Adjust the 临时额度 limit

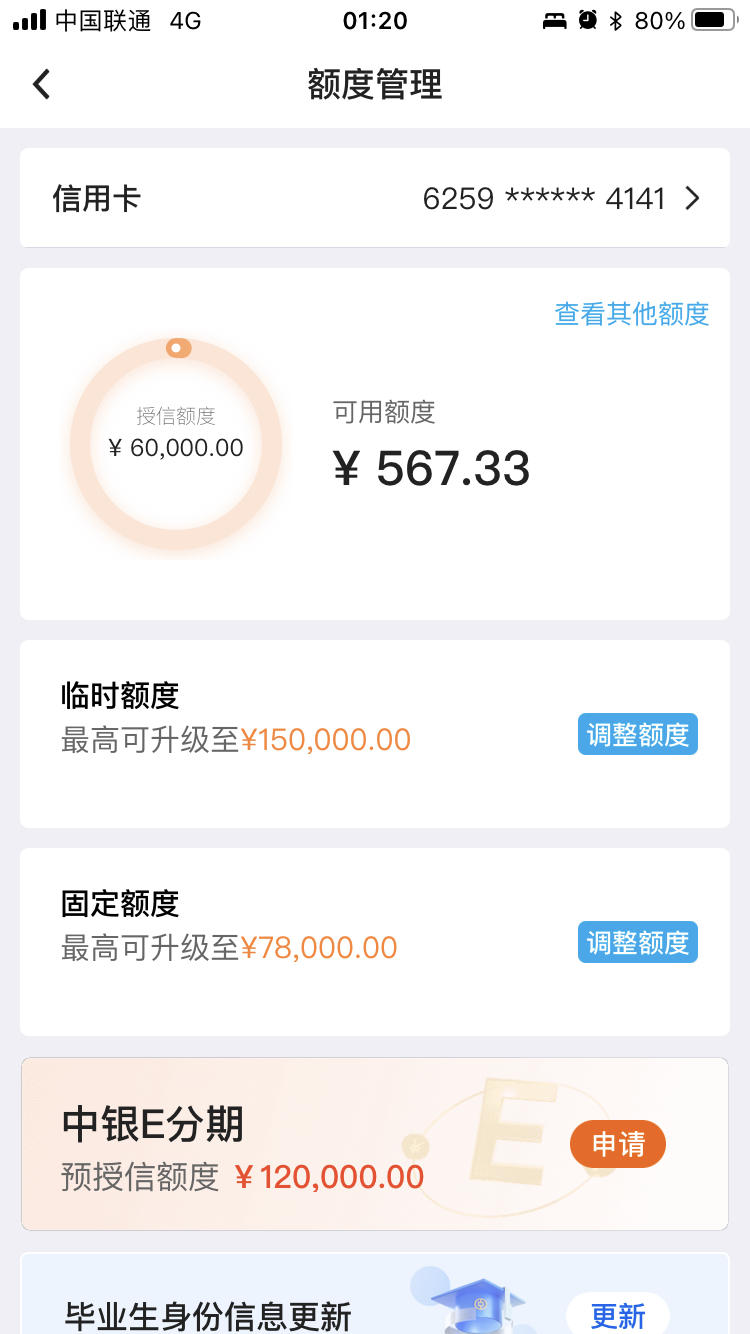[x=638, y=735]
